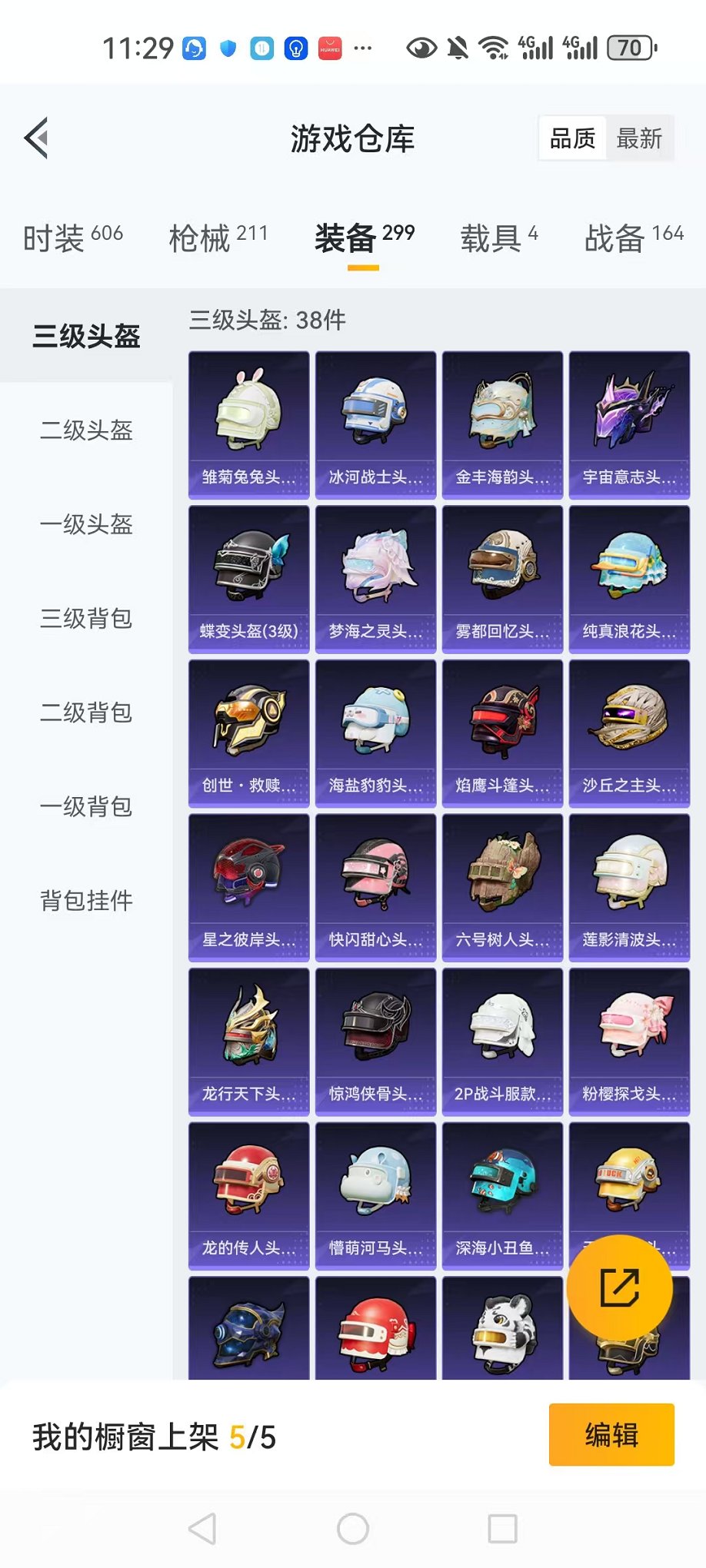The height and width of the screenshot is (1568, 706).
Task: Select 三级背包 in the side menu
Action: [x=86, y=619]
